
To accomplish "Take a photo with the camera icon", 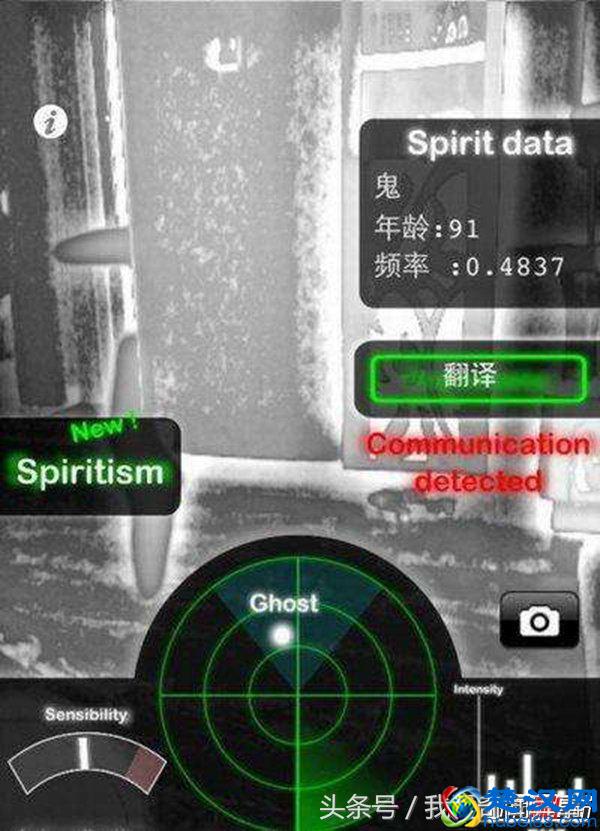I will [539, 620].
